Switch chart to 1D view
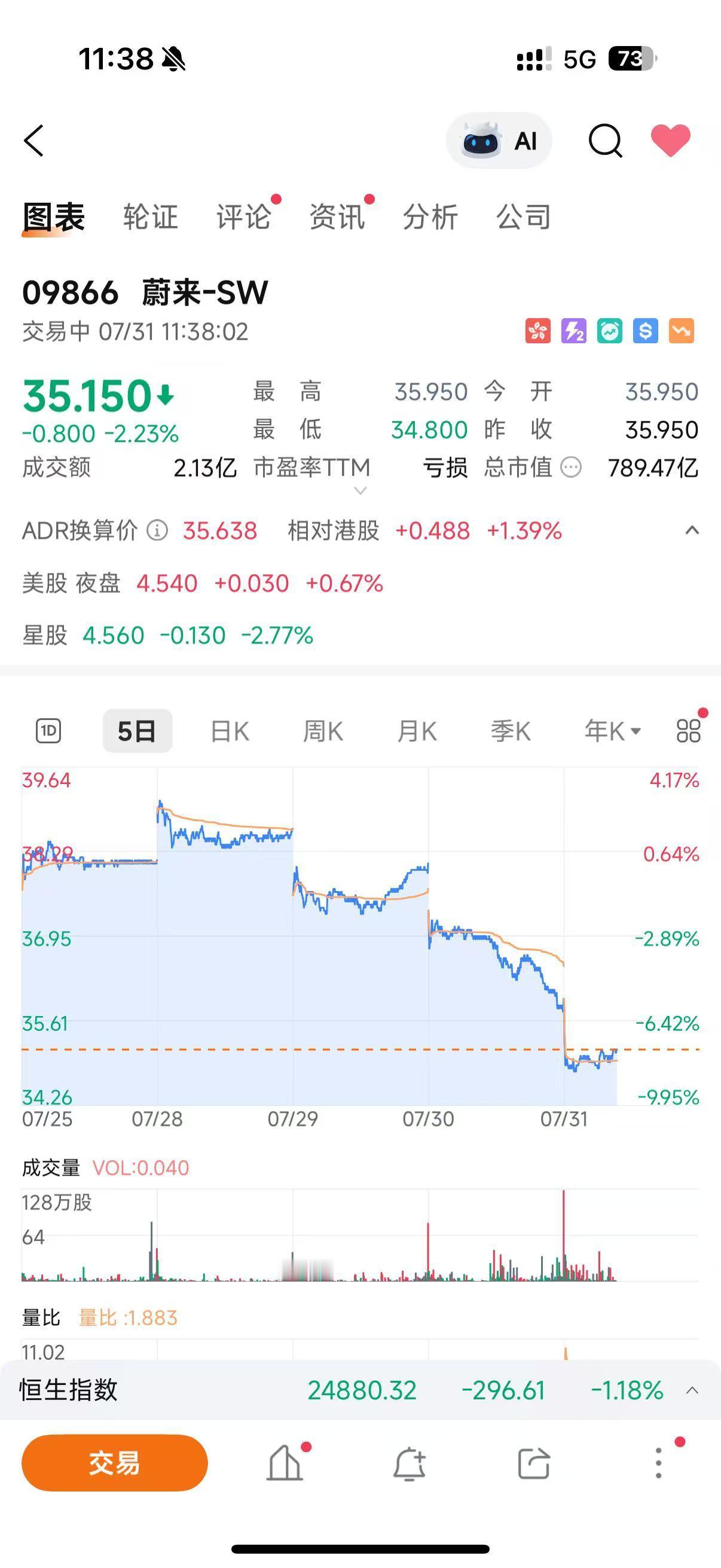The image size is (721, 1568). (x=48, y=730)
